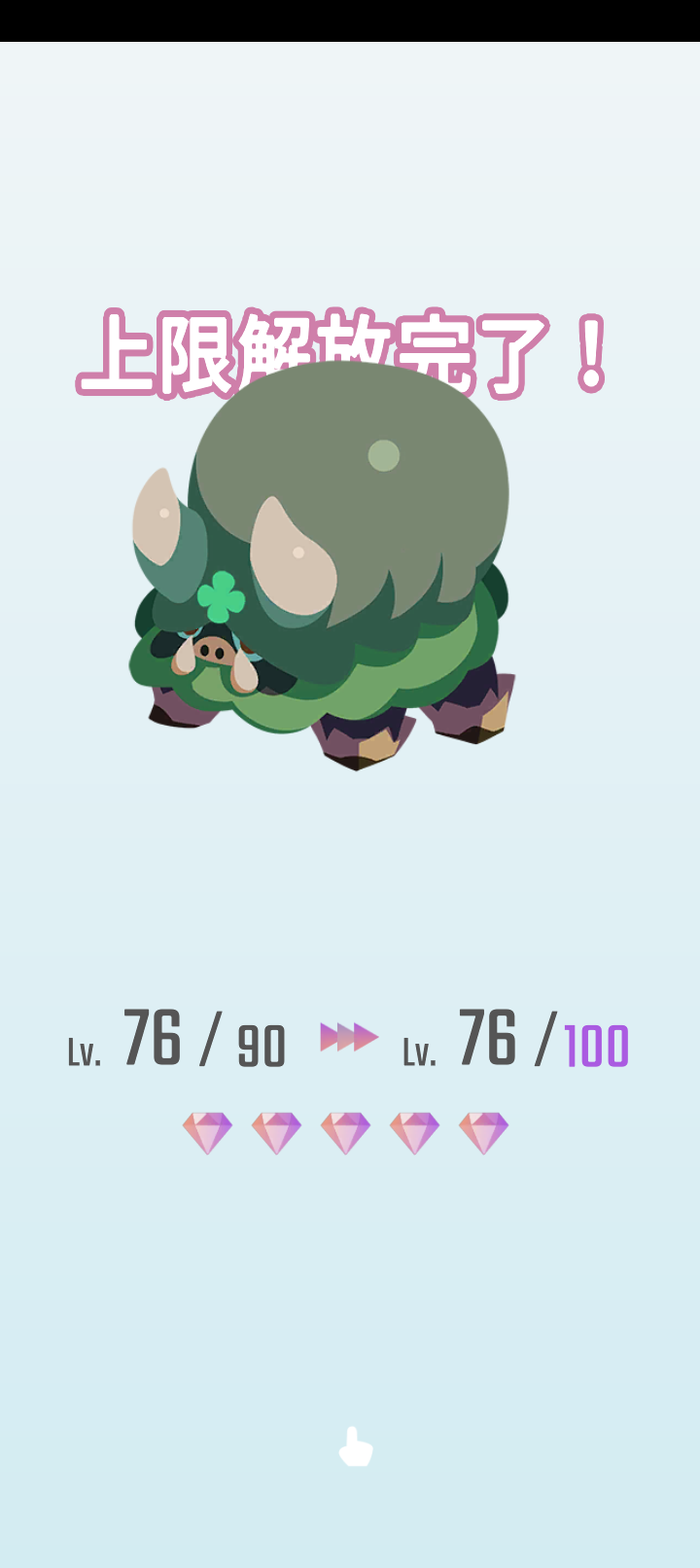This screenshot has height=1568, width=700.
Task: Tap the pointing hand icon to continue
Action: coord(356,1447)
